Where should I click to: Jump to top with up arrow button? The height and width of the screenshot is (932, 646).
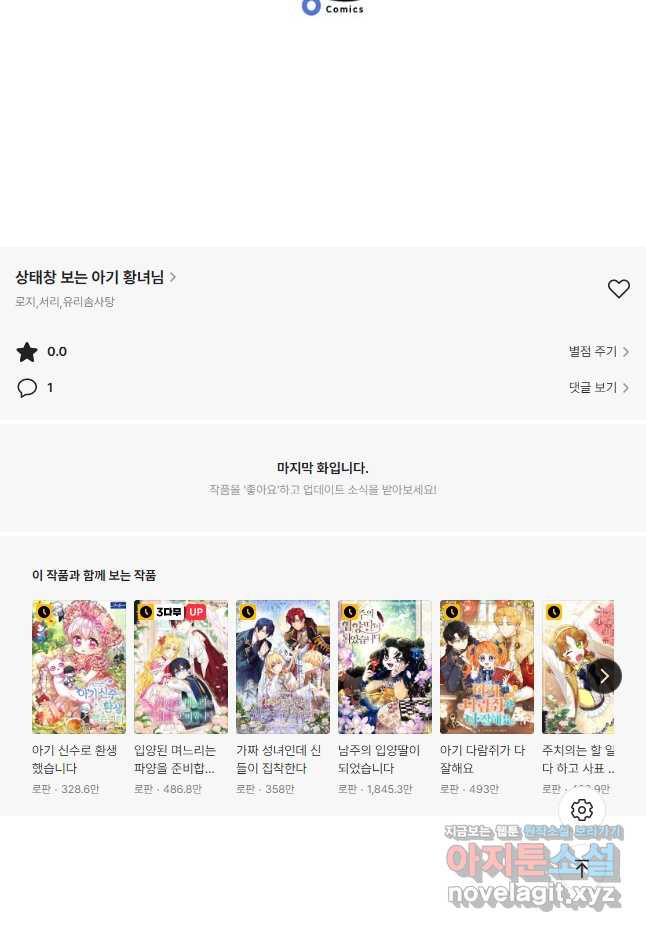pyautogui.click(x=582, y=868)
